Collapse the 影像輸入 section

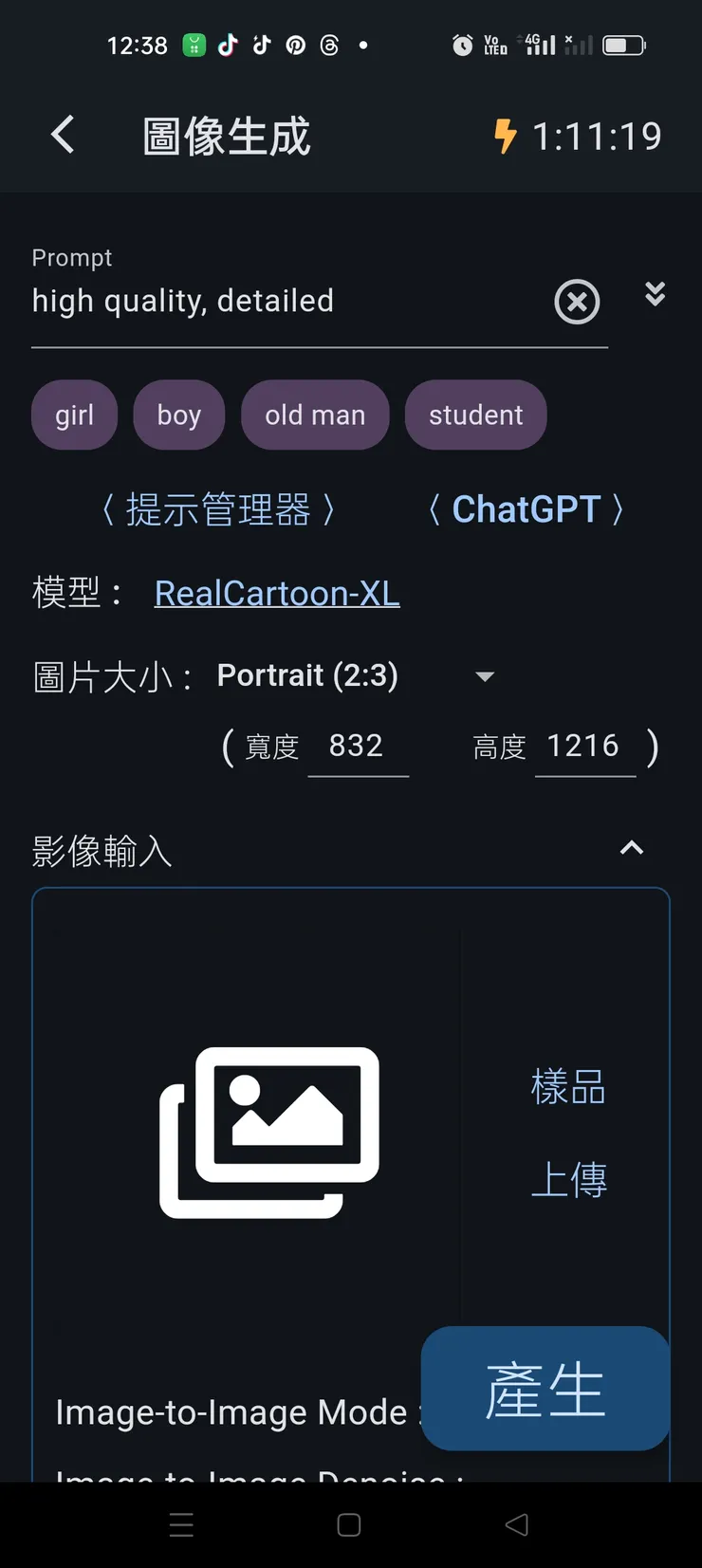pos(631,848)
